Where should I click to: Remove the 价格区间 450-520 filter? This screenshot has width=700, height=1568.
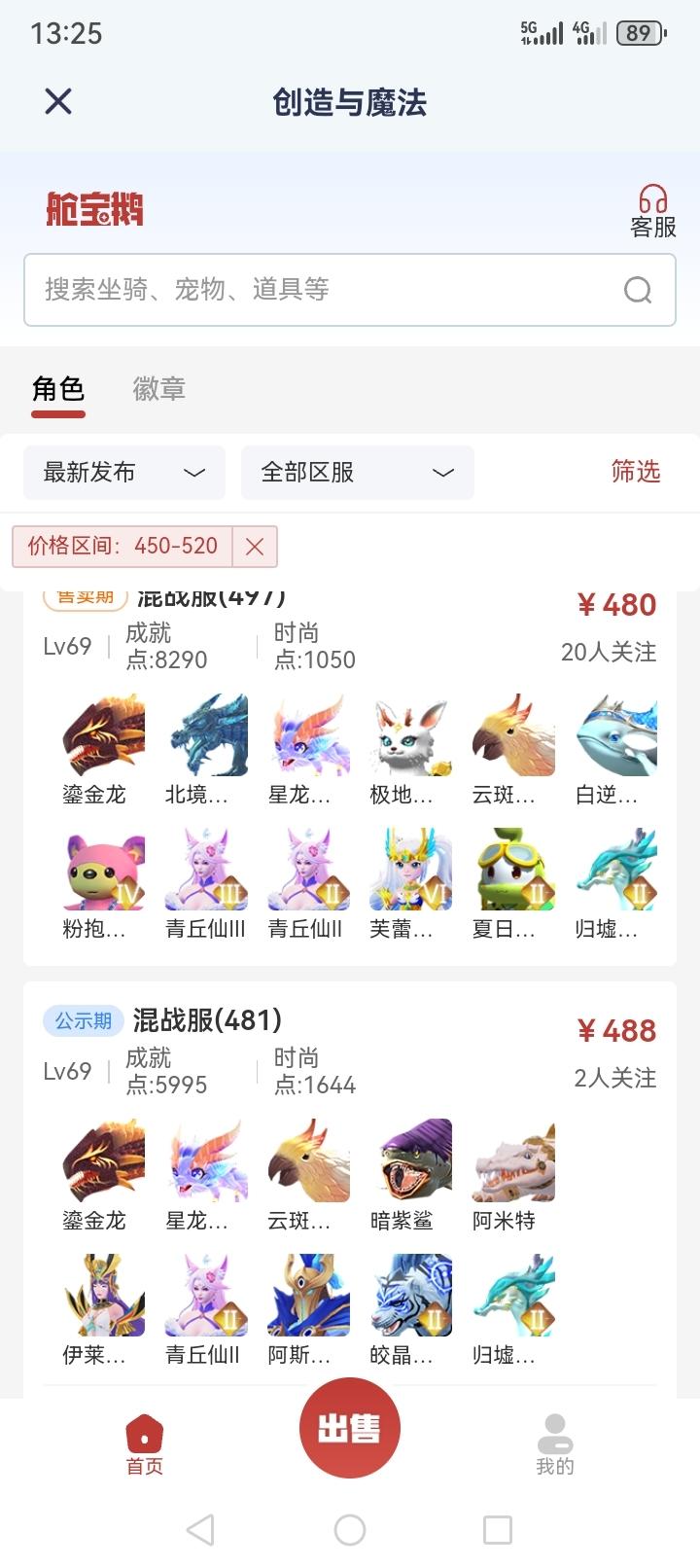253,547
